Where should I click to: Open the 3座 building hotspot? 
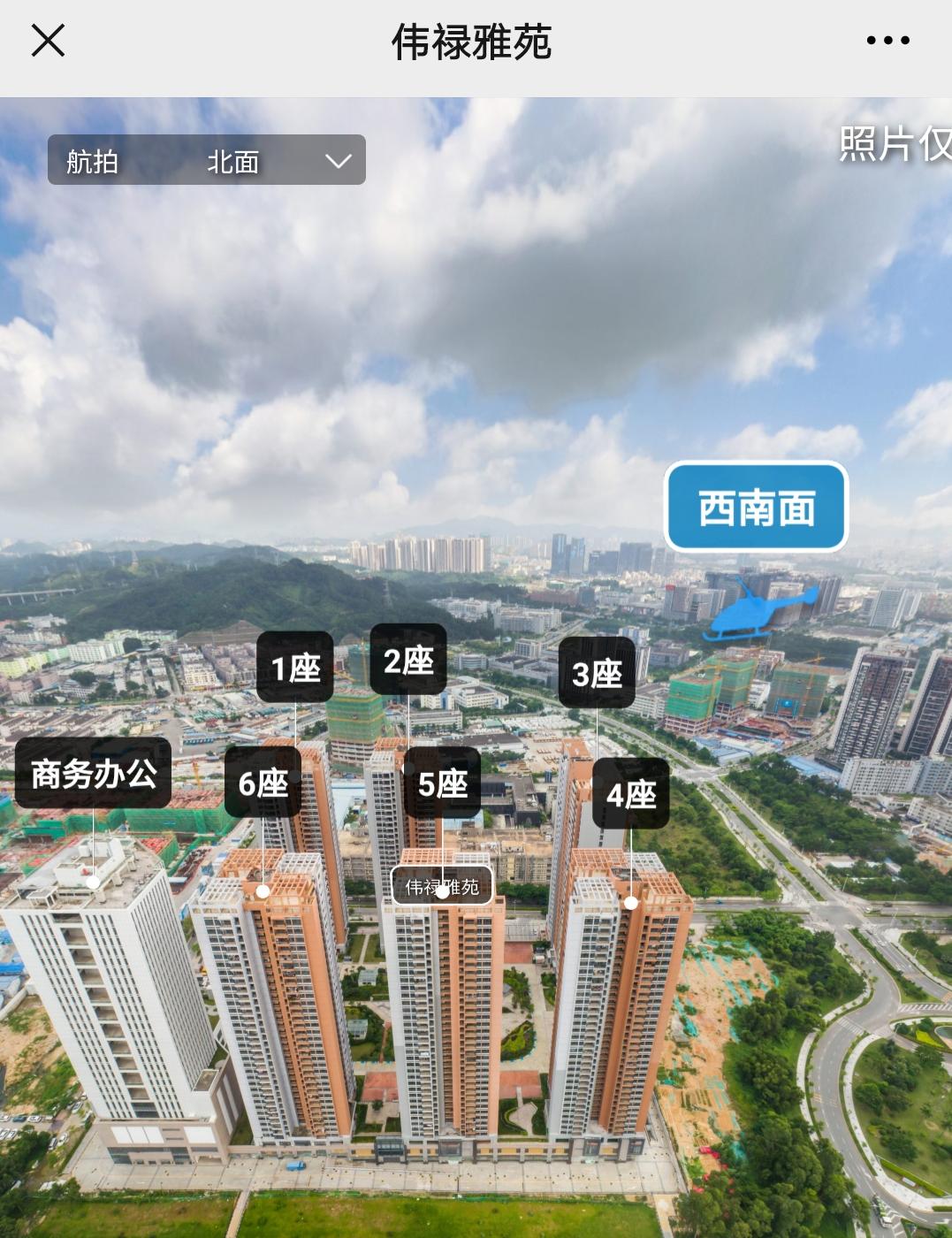coord(597,674)
